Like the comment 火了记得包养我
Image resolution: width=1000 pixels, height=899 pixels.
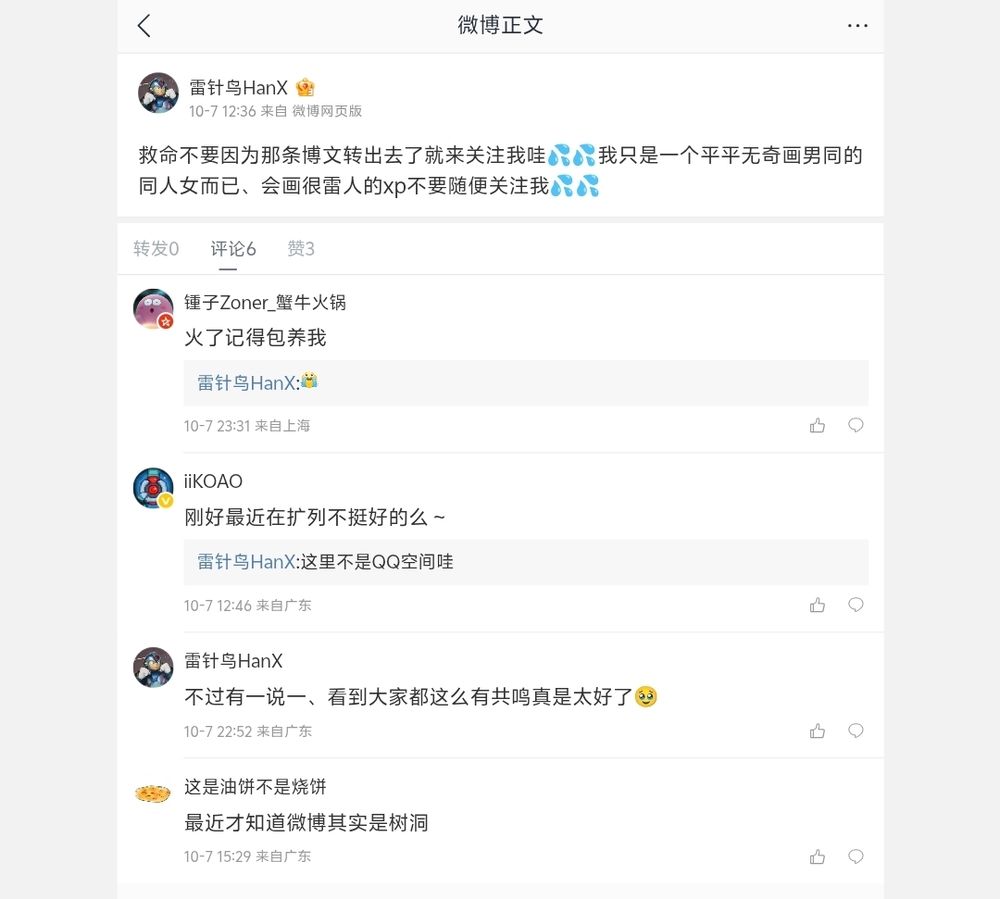[x=817, y=426]
